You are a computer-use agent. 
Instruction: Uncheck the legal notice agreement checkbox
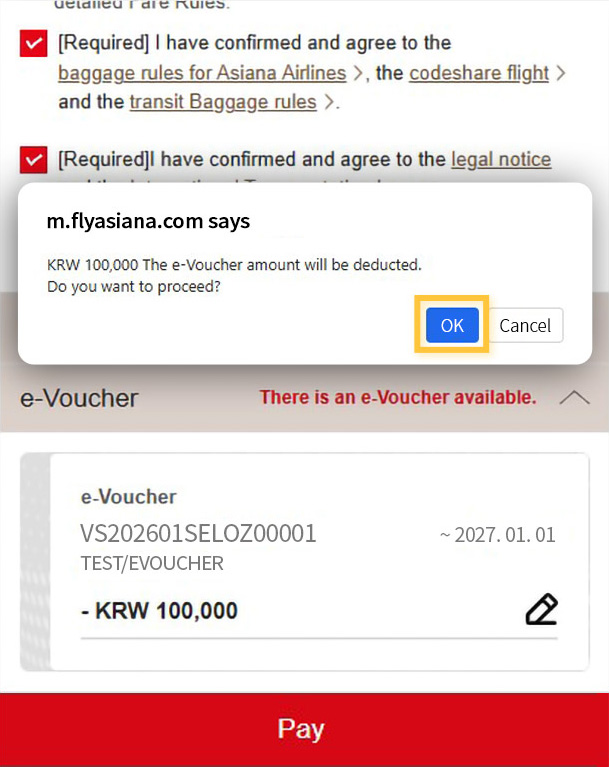[x=34, y=160]
